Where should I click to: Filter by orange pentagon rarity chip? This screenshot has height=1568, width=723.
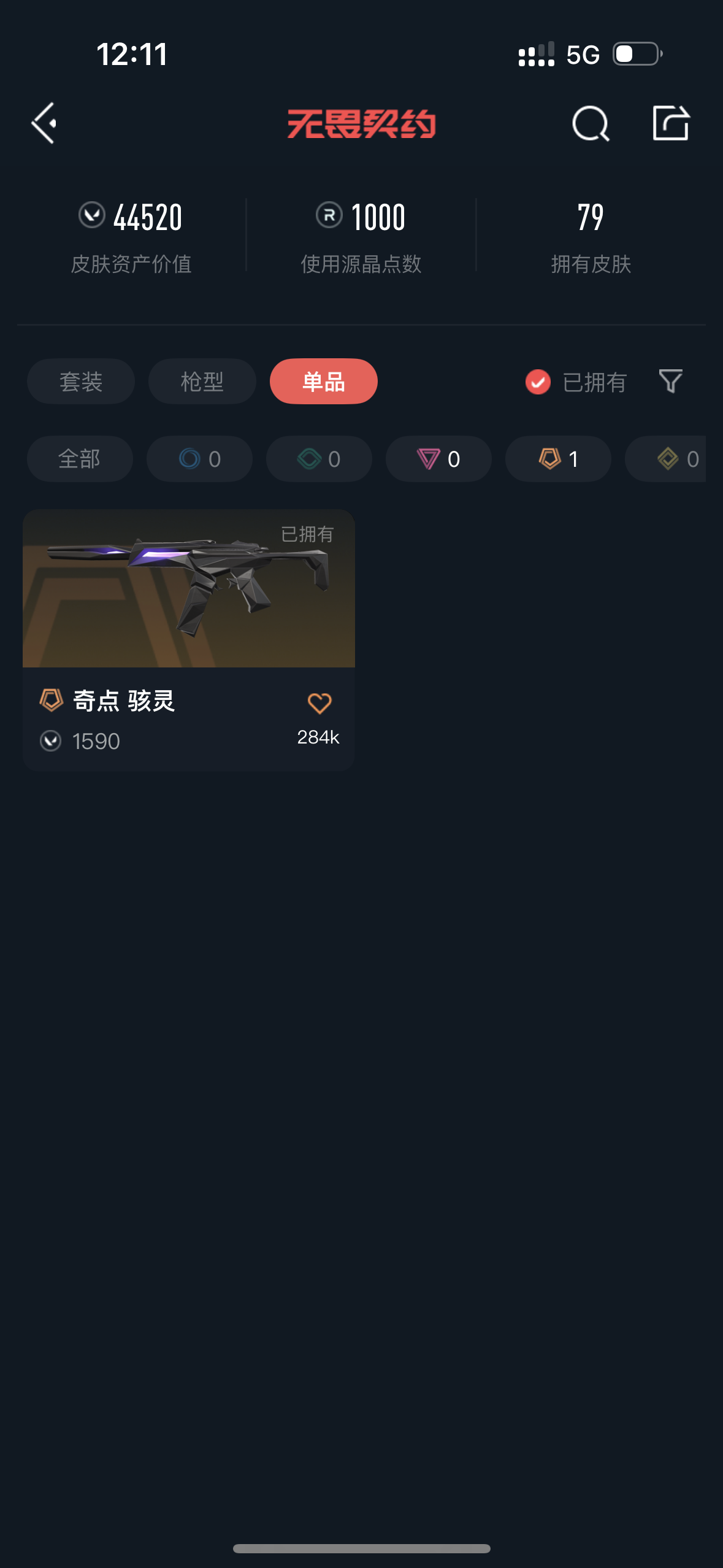pos(558,459)
